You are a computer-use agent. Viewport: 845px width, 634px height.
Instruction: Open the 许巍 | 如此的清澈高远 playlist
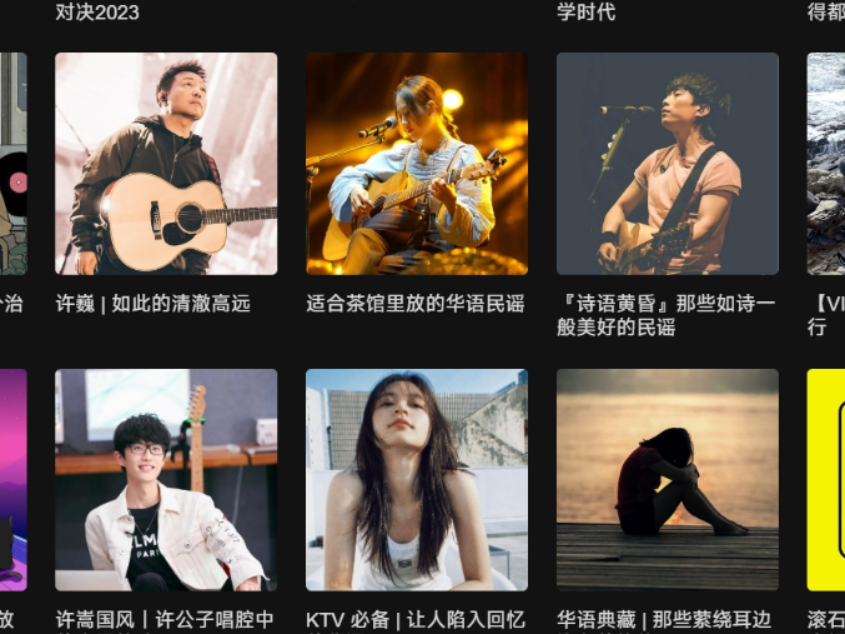click(166, 164)
